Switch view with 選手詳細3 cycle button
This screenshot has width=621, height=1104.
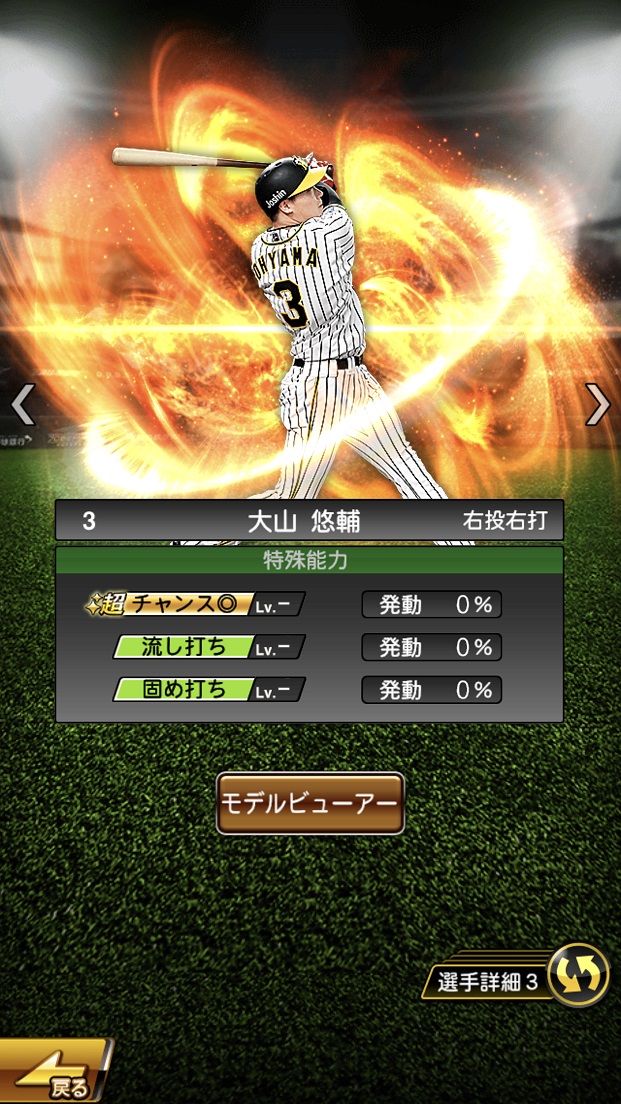coord(578,975)
